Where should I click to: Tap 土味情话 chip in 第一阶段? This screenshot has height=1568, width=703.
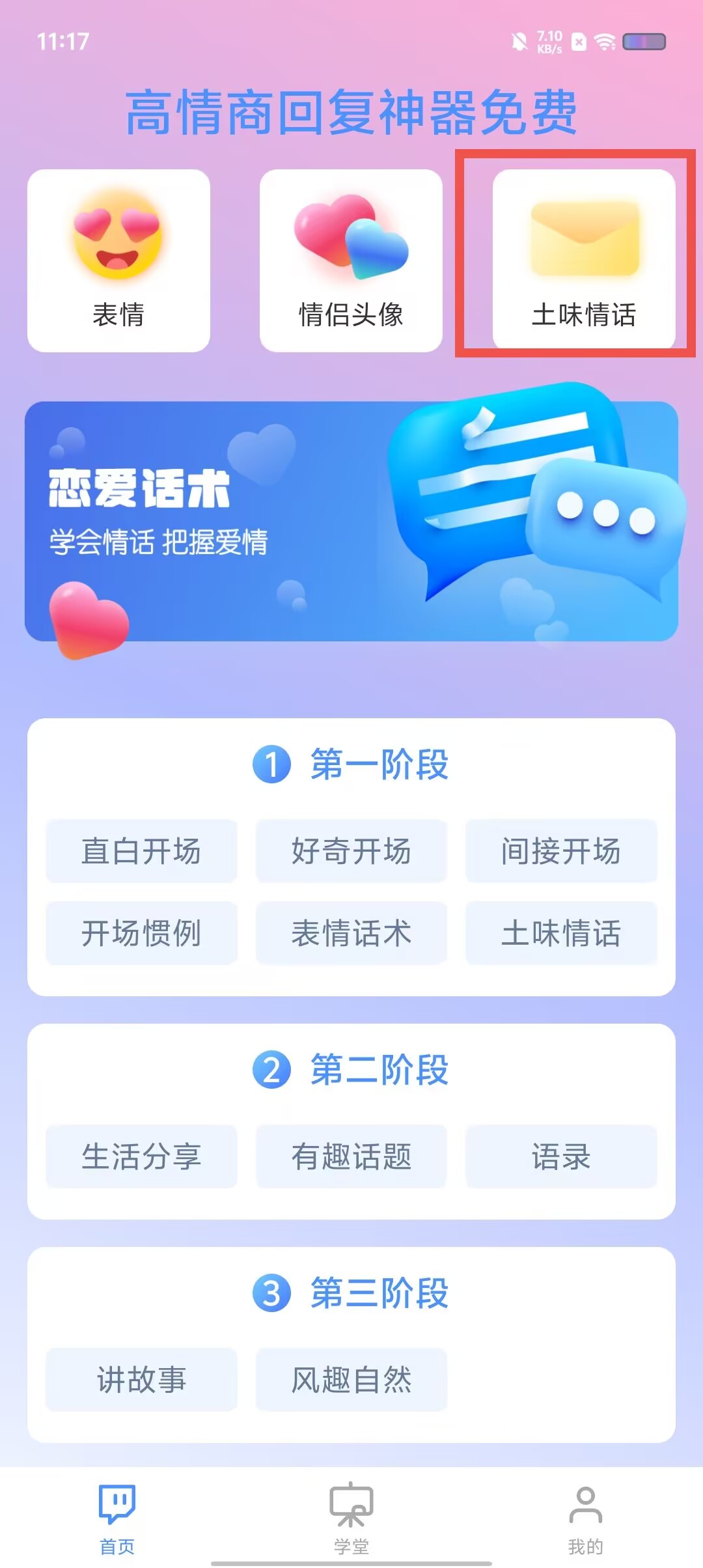[561, 933]
